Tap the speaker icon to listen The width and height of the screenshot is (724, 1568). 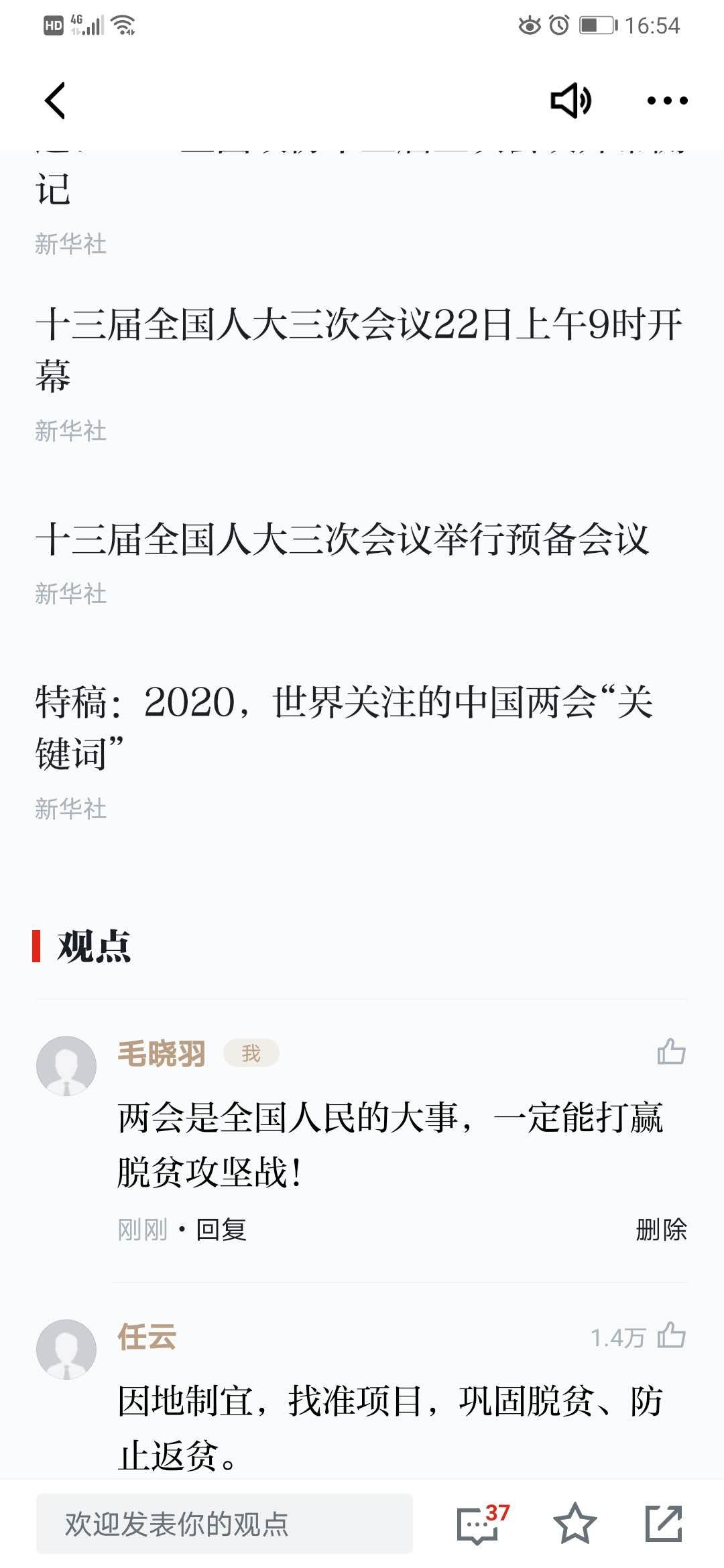tap(570, 101)
